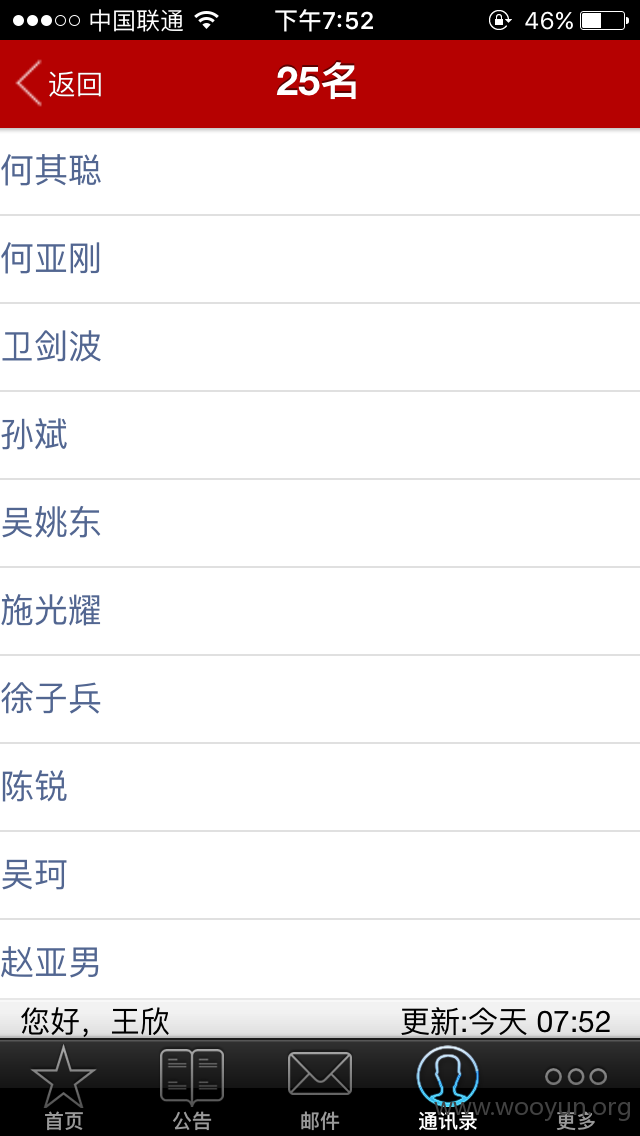Open contact 孙斌
Image resolution: width=640 pixels, height=1136 pixels.
320,435
